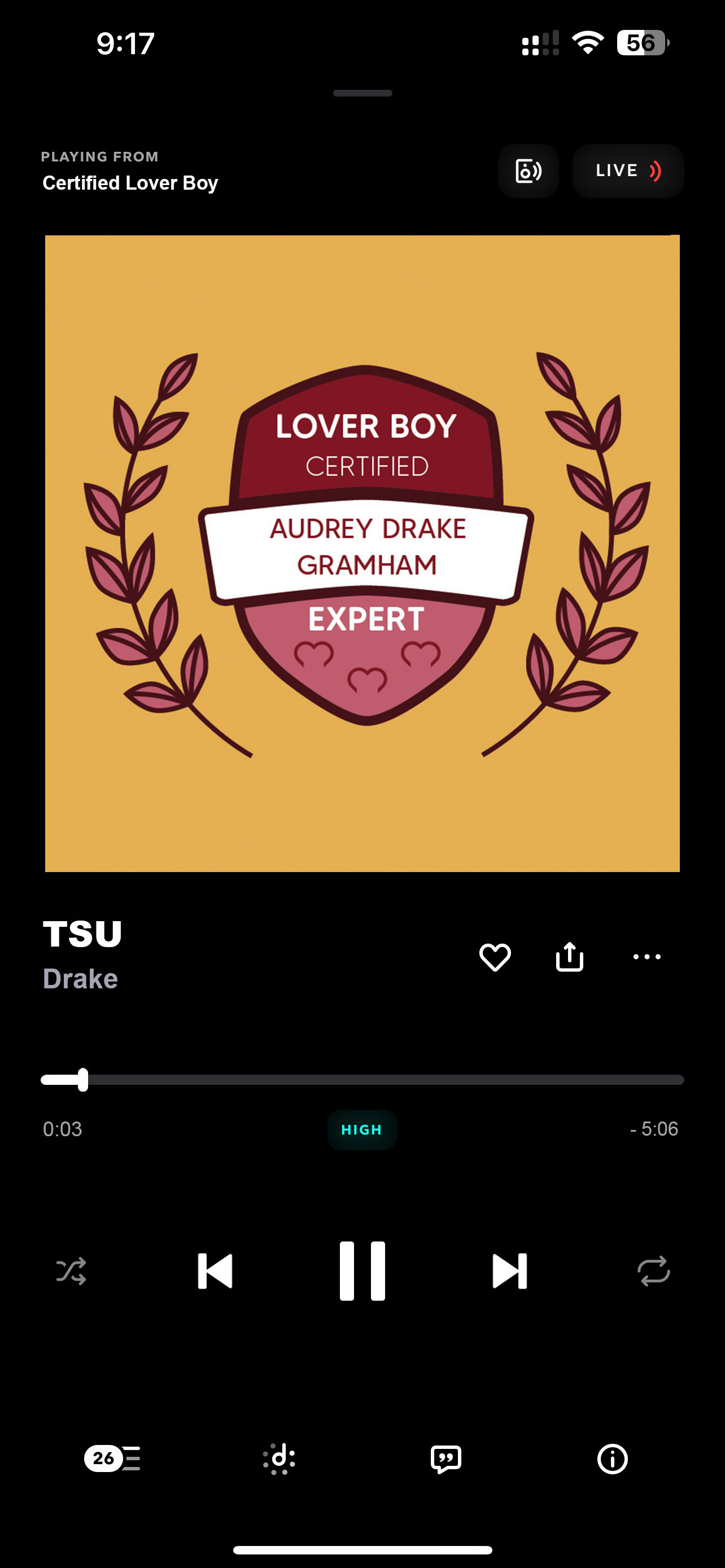Screen dimensions: 725x1568
Task: Open audio output device picker
Action: tap(528, 171)
